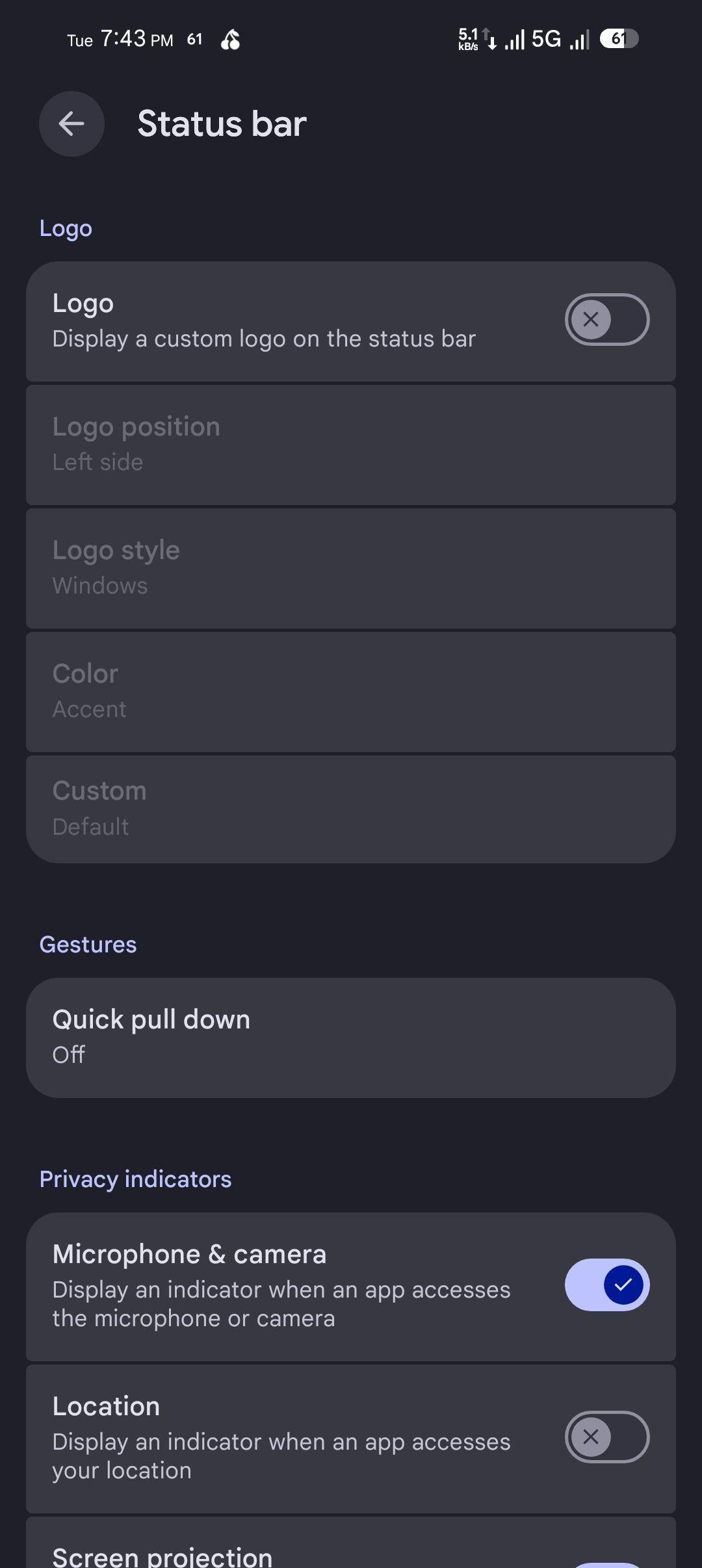Image resolution: width=702 pixels, height=1568 pixels.
Task: Enable the Location indicator switch
Action: click(606, 1437)
